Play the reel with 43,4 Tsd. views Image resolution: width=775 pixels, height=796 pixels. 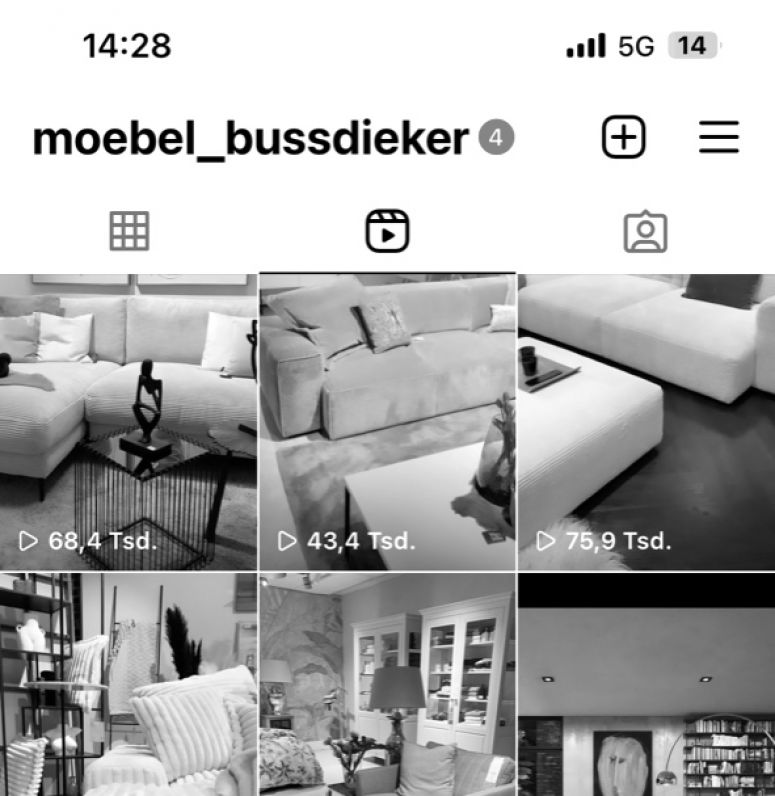click(387, 420)
